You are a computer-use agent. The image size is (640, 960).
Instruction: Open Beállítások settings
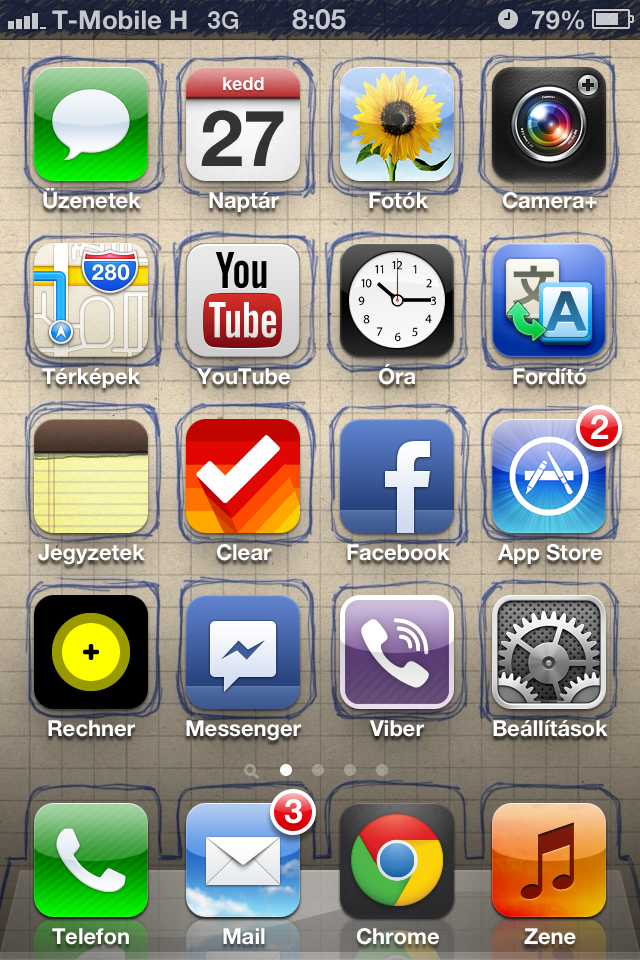pos(549,652)
